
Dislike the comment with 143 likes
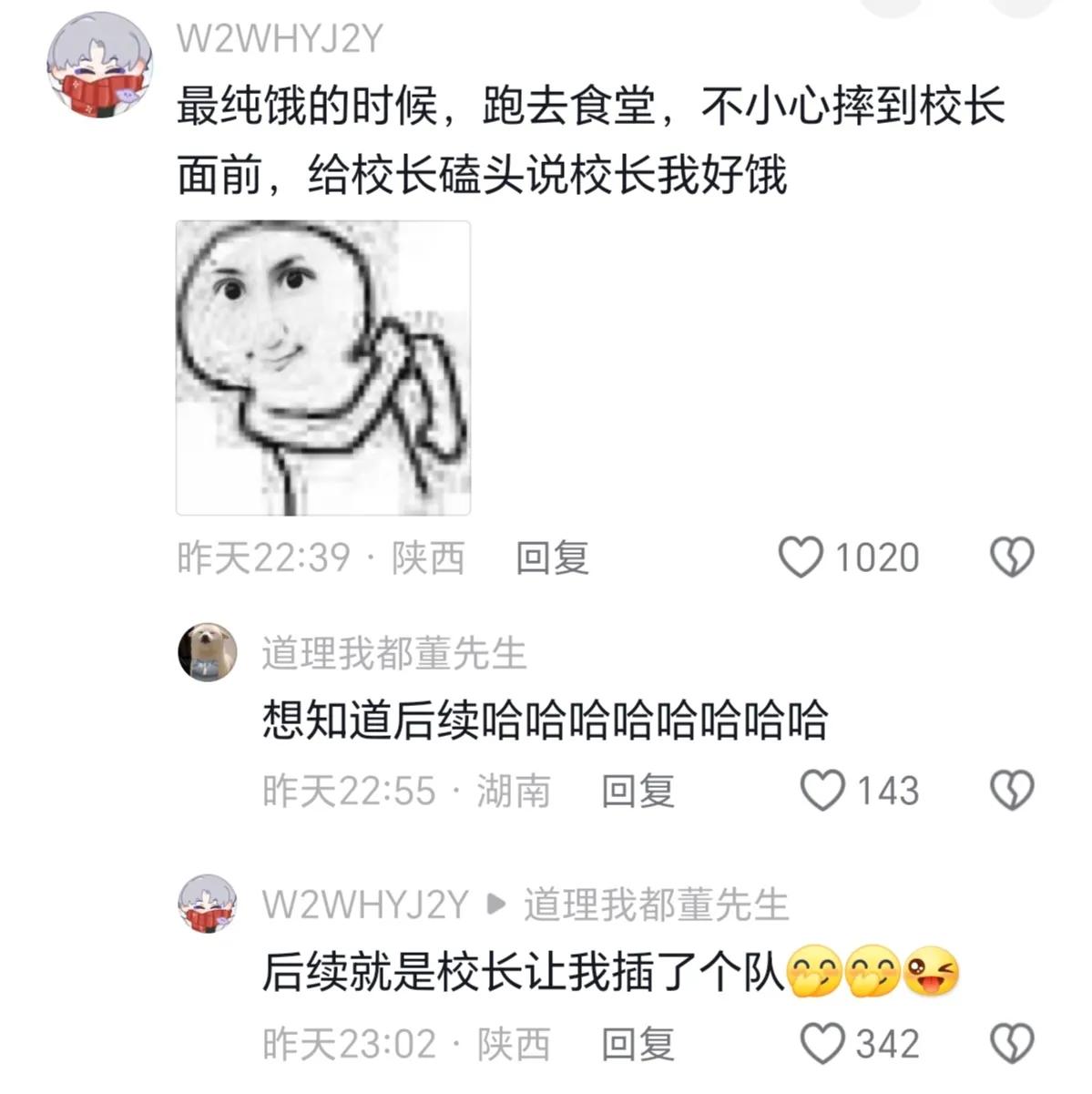1012,791
